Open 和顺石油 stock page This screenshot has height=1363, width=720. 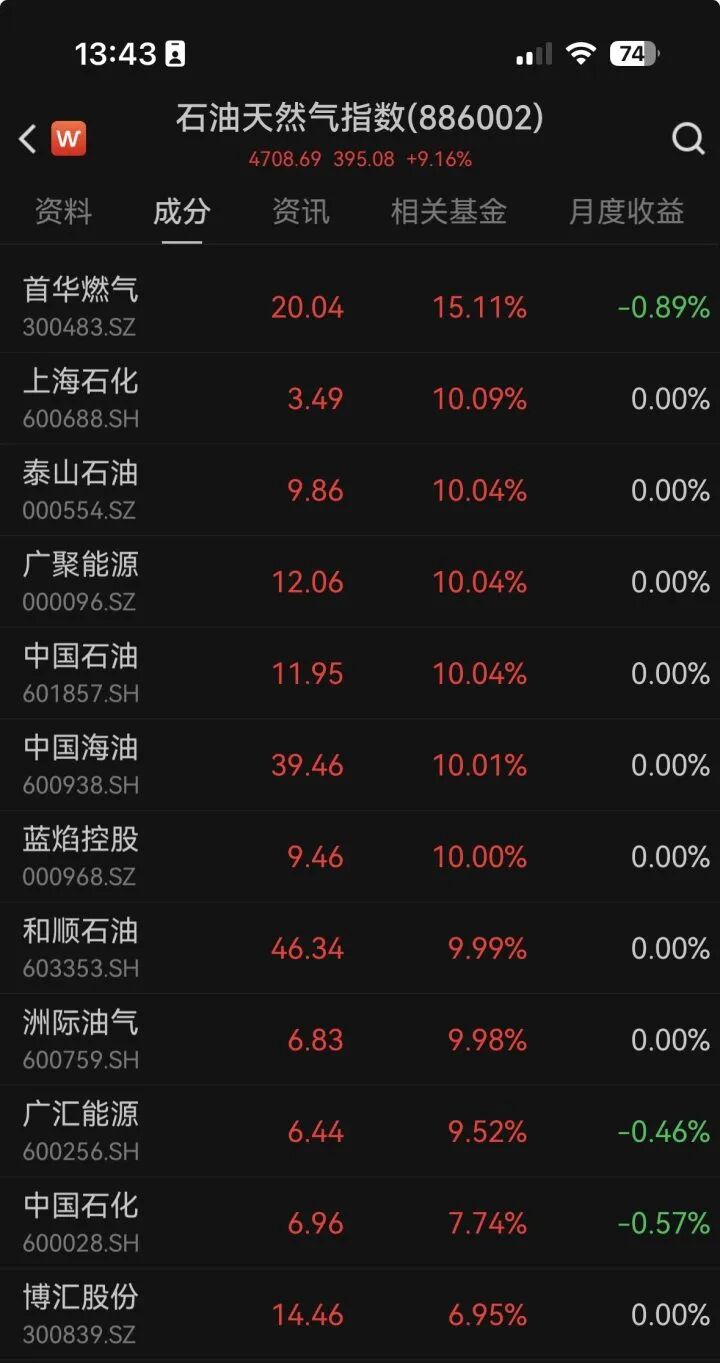(x=81, y=947)
